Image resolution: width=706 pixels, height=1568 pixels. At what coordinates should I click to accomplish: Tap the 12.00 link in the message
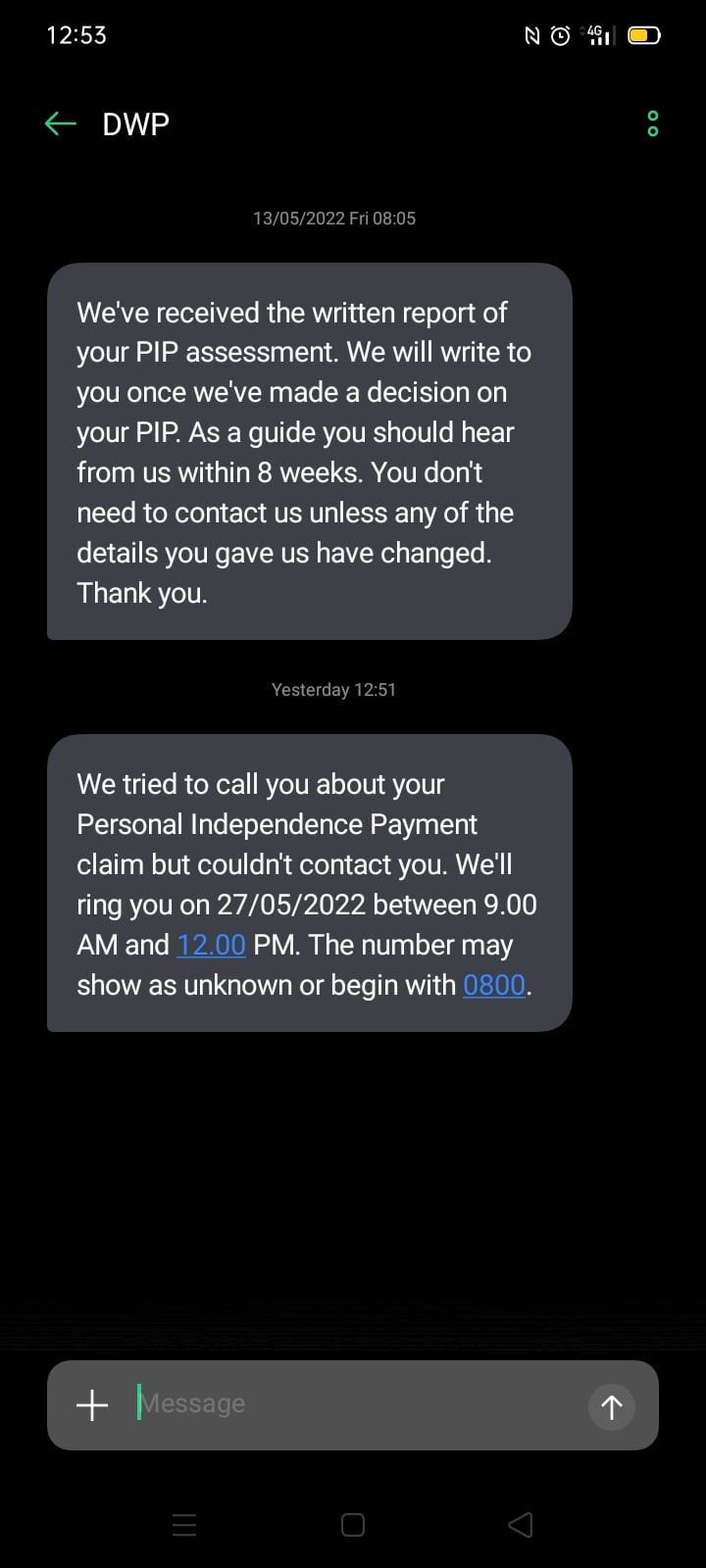pos(211,945)
